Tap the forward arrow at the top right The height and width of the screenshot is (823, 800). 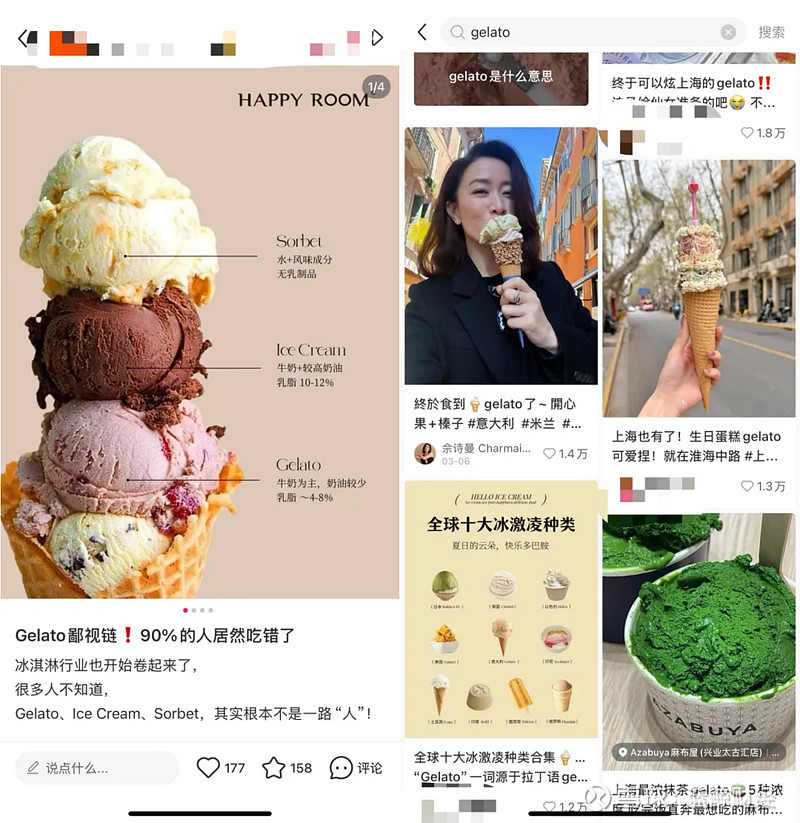(x=378, y=37)
